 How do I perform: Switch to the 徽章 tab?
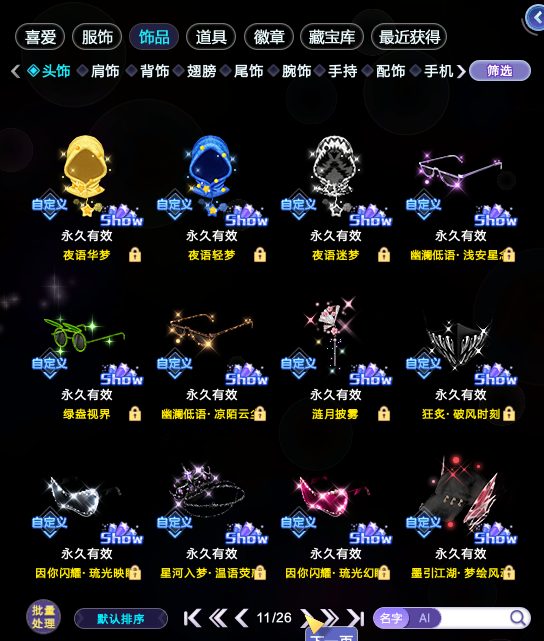click(269, 37)
